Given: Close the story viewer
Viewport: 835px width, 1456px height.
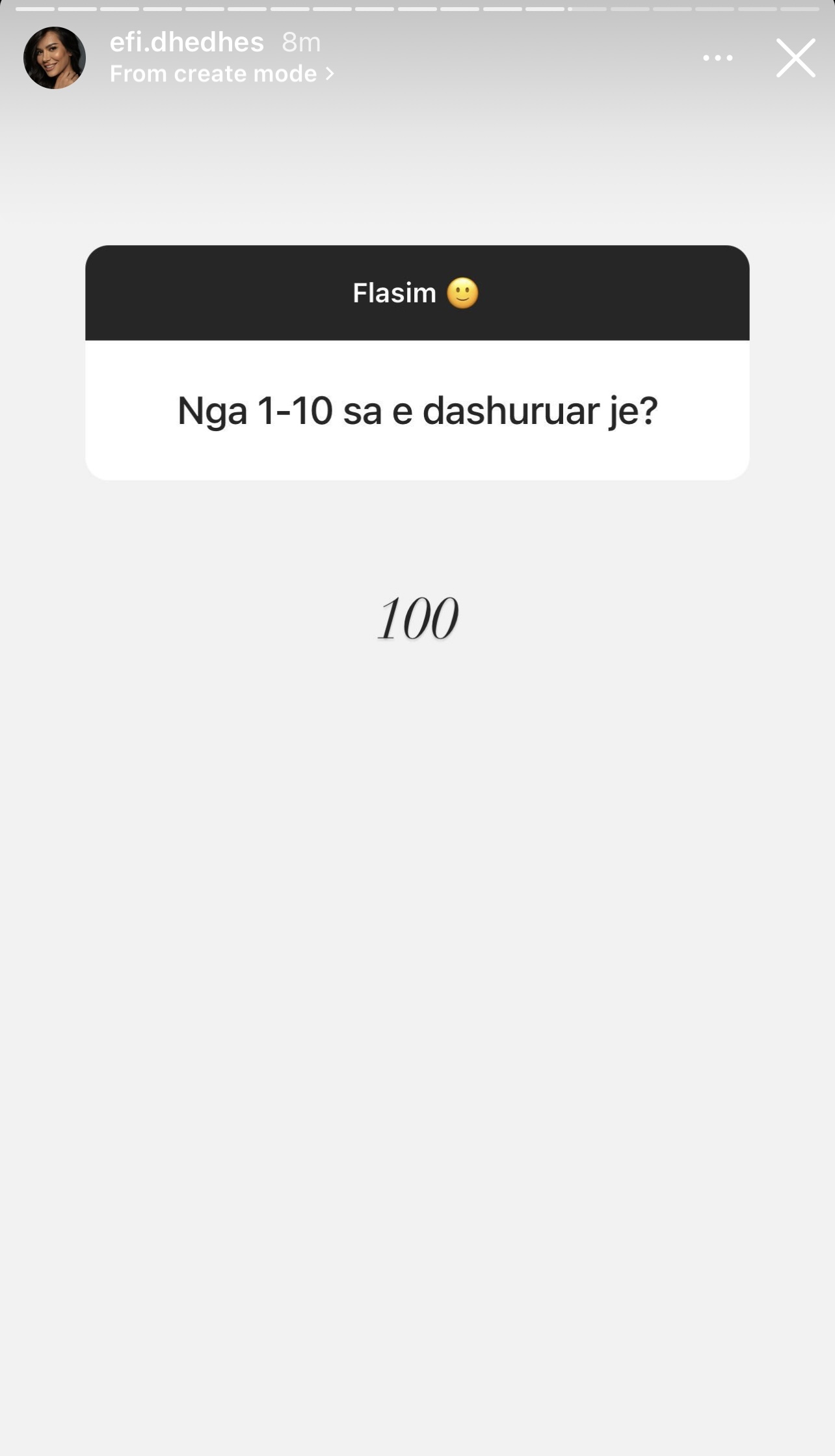Looking at the screenshot, I should [795, 58].
